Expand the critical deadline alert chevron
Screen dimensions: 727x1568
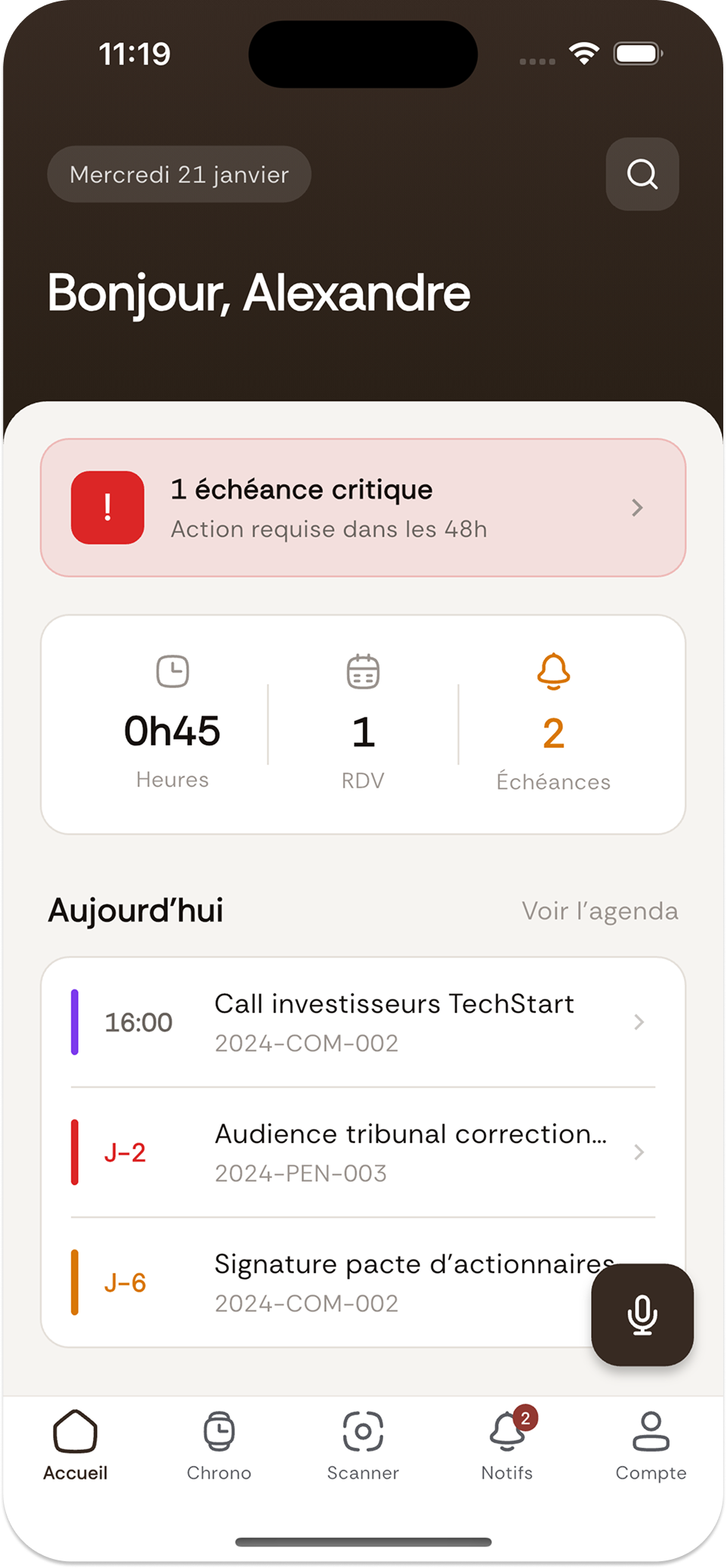[639, 507]
